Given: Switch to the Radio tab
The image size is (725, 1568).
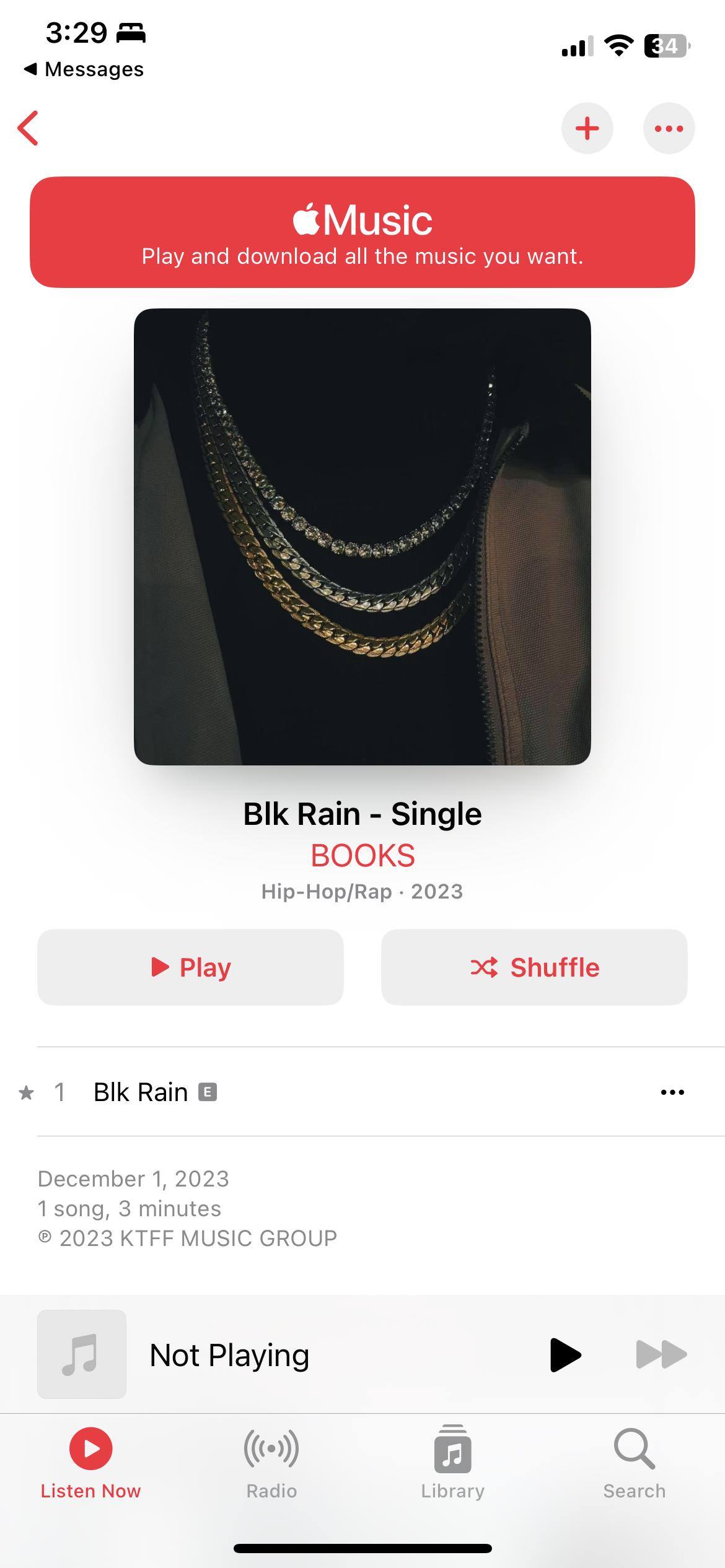Looking at the screenshot, I should [x=271, y=1463].
